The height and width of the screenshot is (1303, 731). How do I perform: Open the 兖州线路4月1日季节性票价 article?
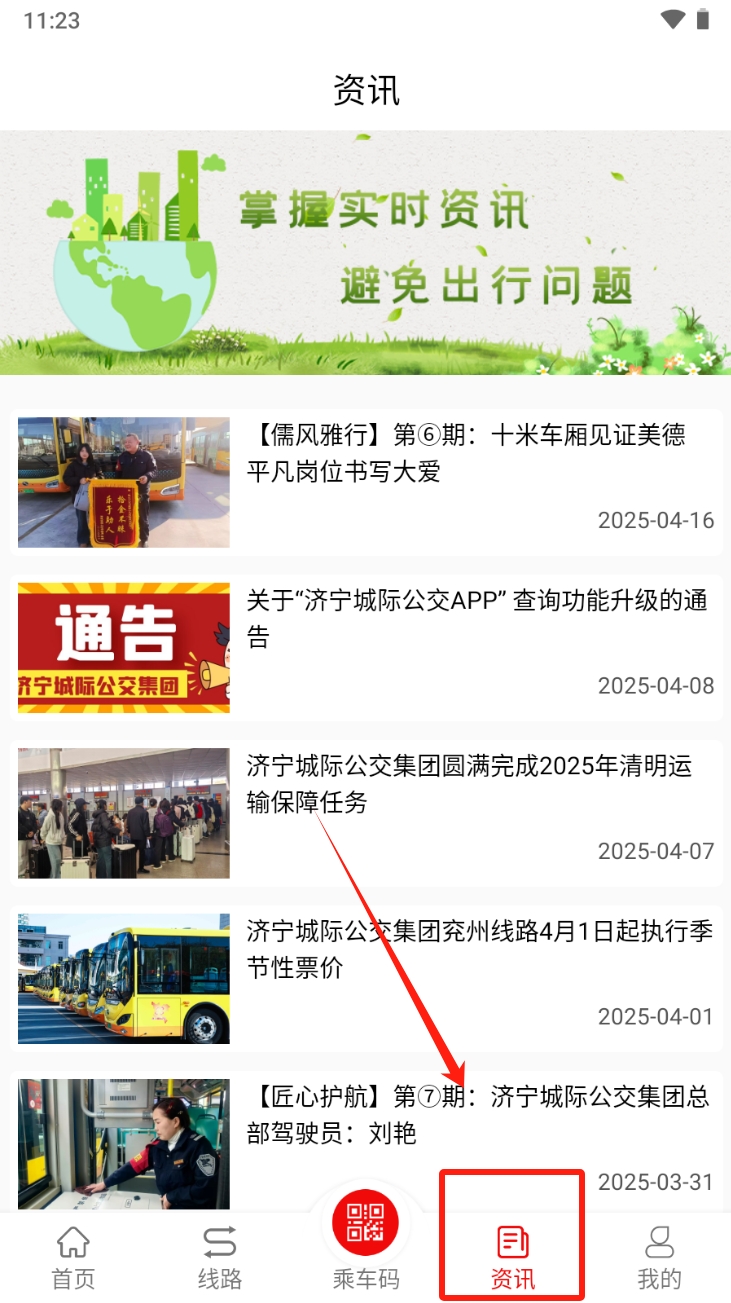[x=366, y=978]
